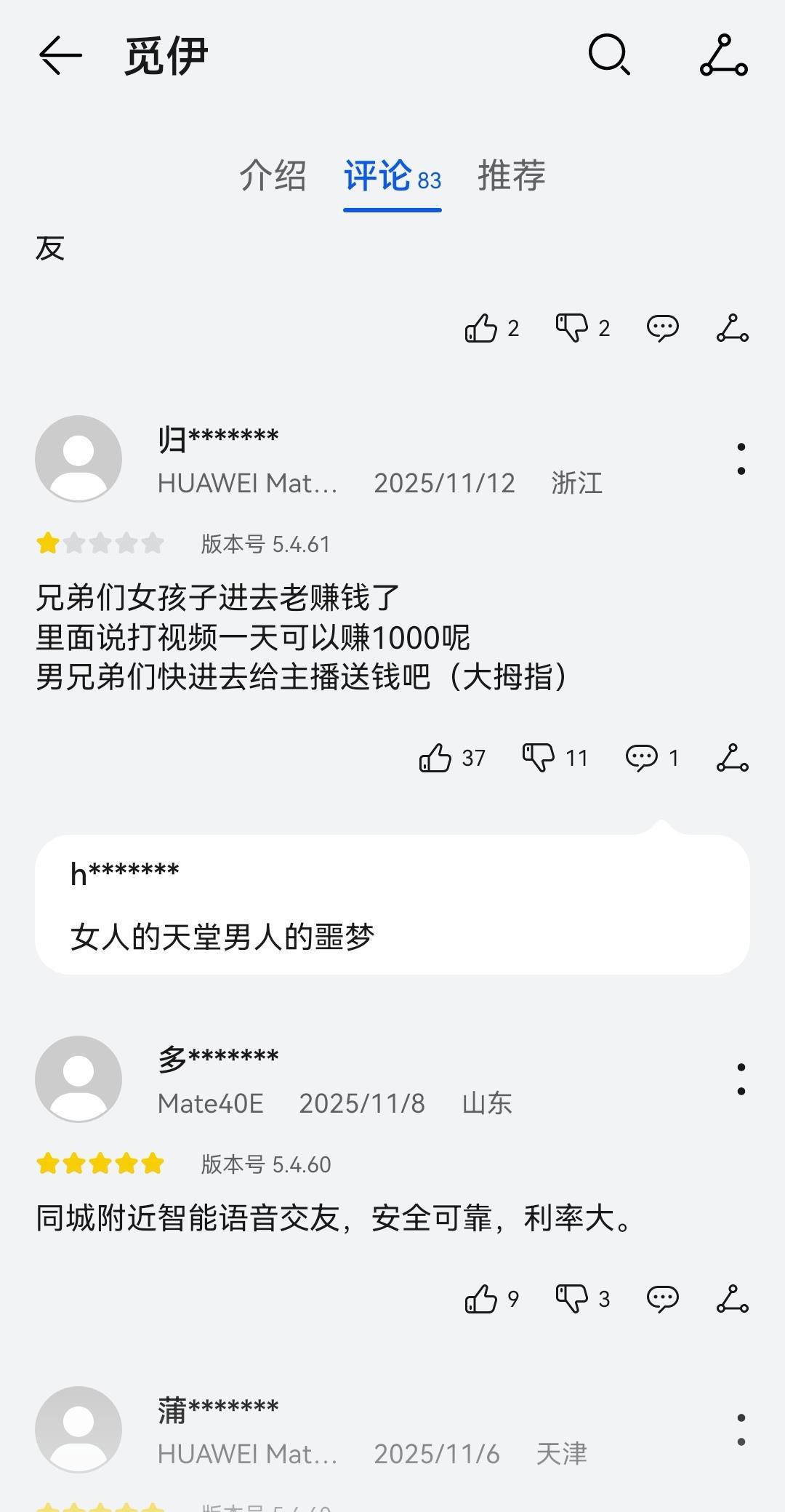785x1512 pixels.
Task: Like the 山东 user's five-star review
Action: 481,1299
